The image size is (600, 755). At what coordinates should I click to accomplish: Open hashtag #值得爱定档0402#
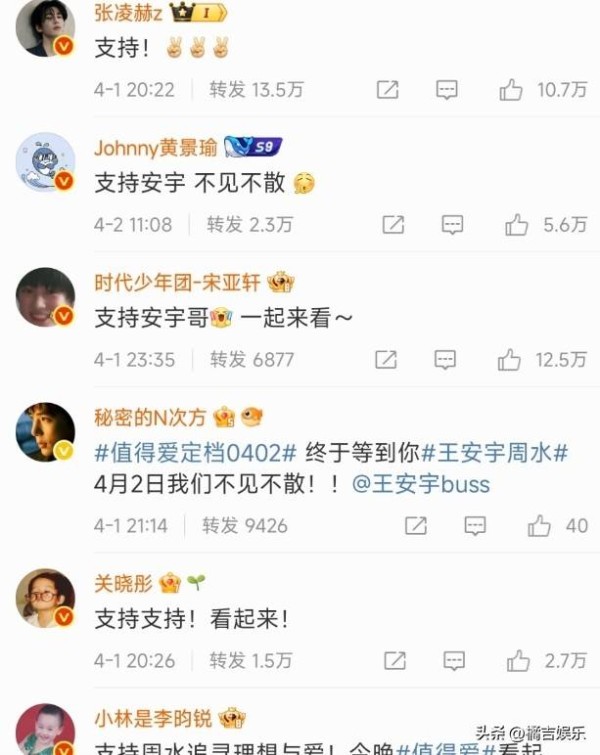click(195, 453)
